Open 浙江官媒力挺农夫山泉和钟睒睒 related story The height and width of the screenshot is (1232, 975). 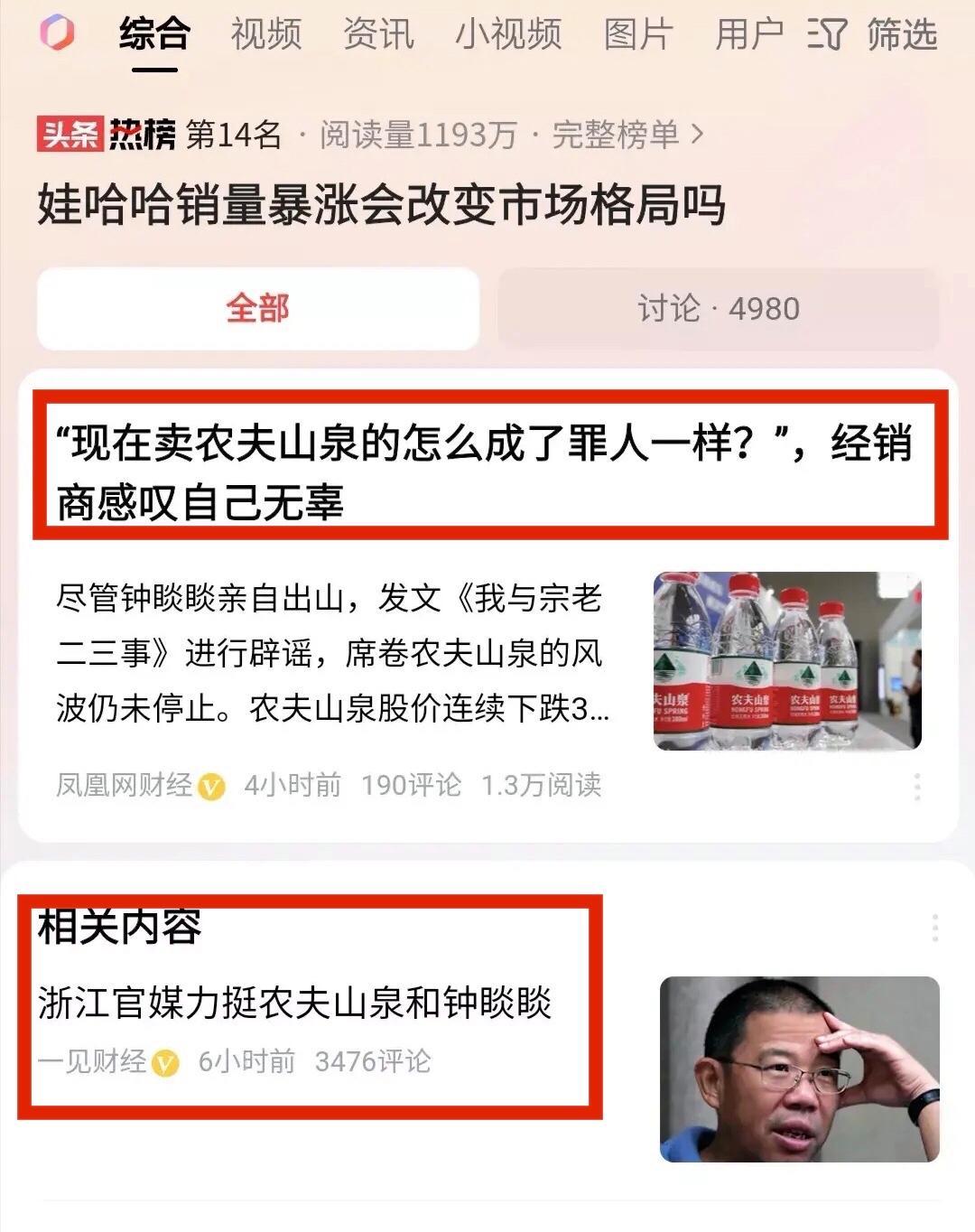click(294, 1003)
